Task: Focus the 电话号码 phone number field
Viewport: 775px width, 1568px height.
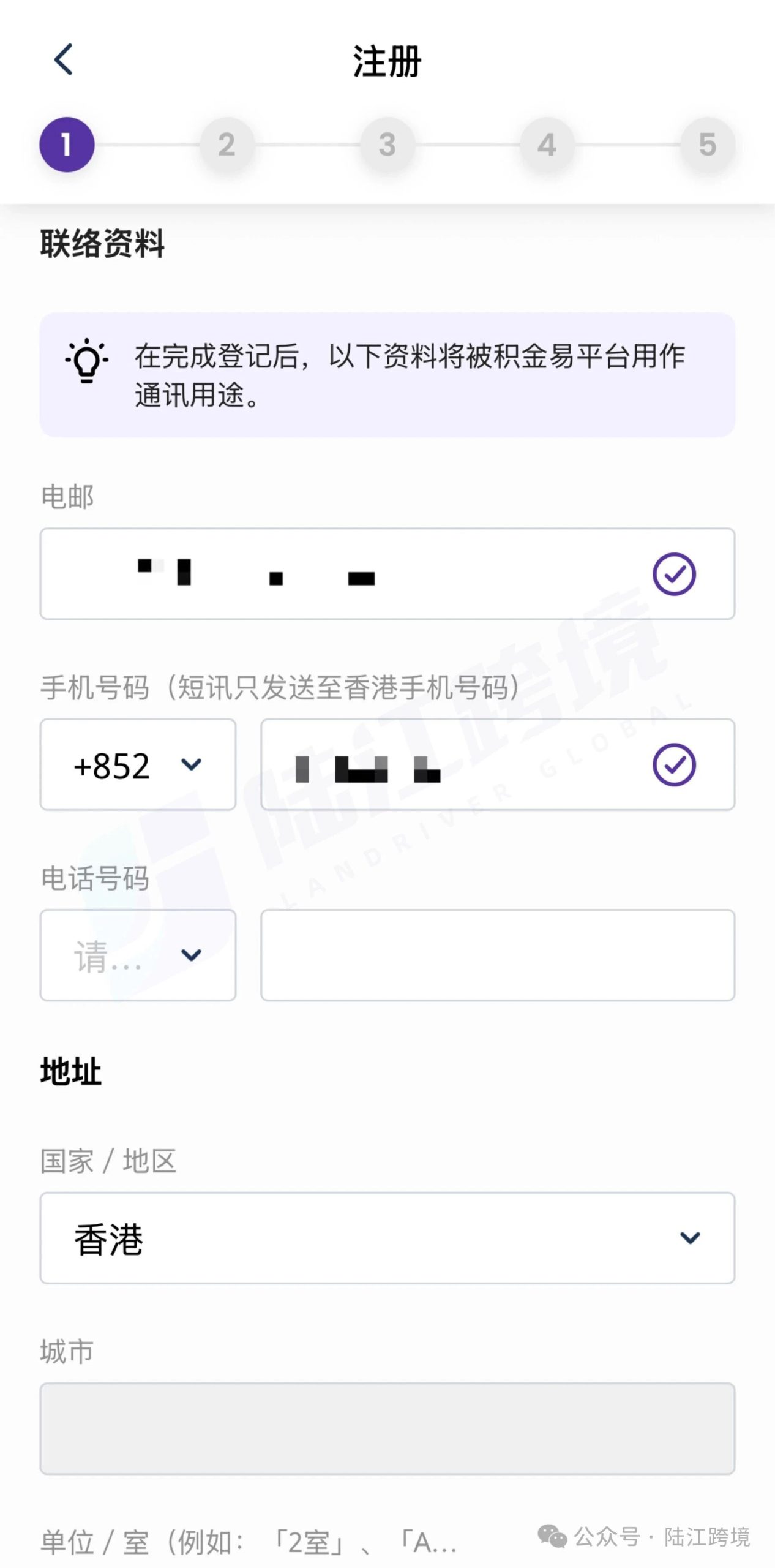Action: (497, 956)
